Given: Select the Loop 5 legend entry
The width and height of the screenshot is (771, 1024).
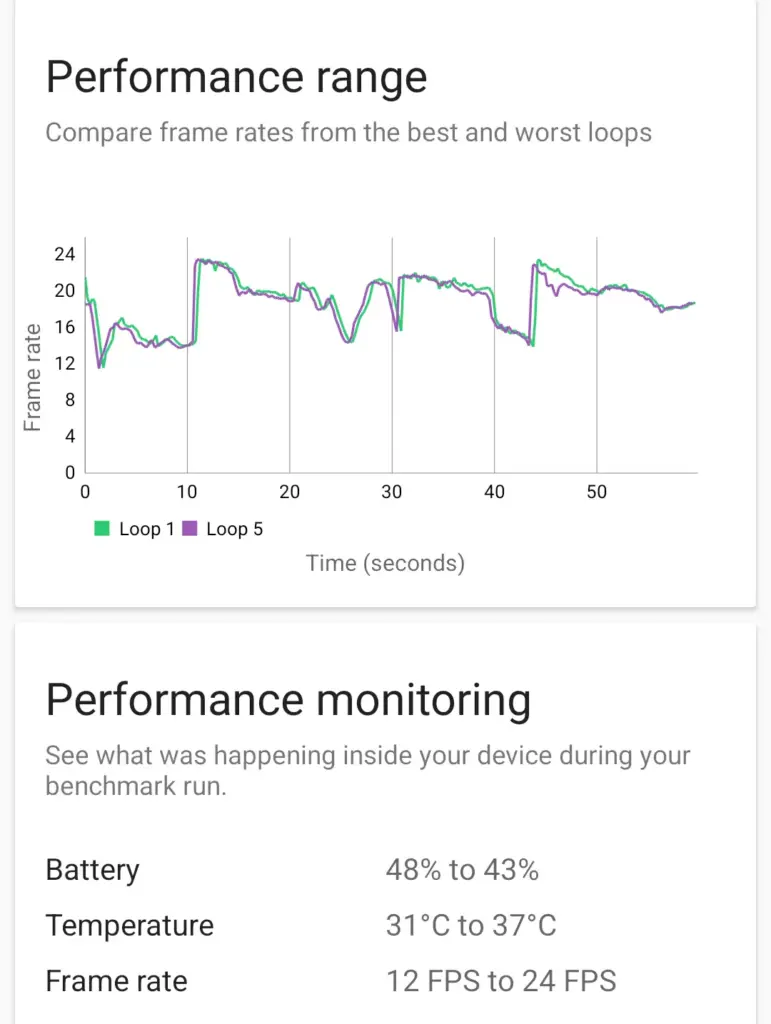Looking at the screenshot, I should 223,529.
